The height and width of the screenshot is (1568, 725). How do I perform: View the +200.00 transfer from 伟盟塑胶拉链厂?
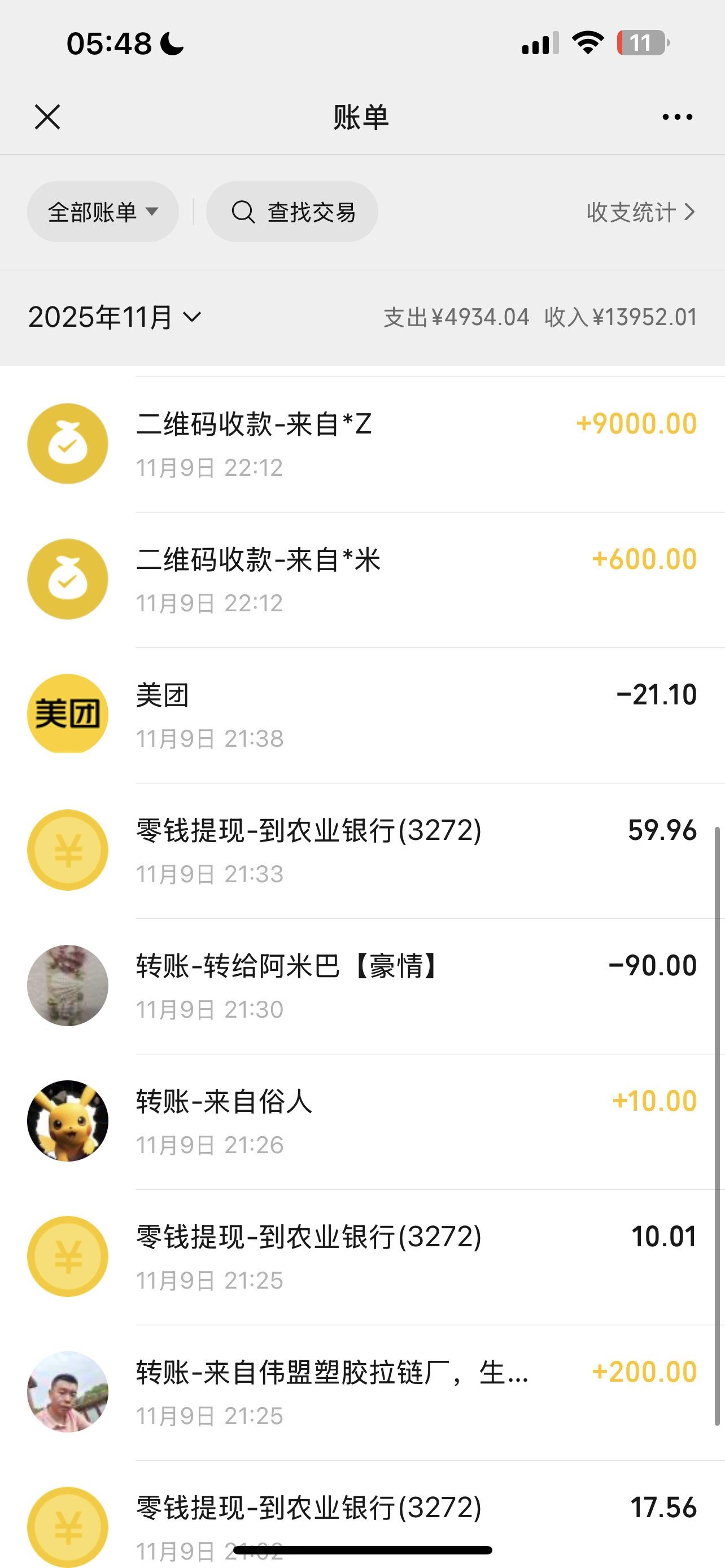click(365, 1392)
